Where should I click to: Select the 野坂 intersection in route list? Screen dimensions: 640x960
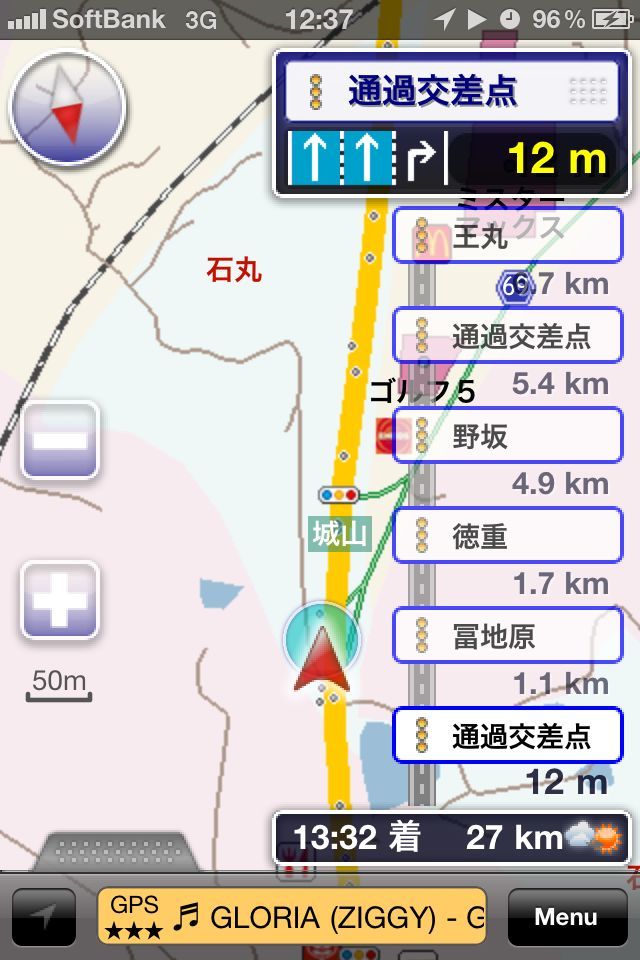(x=507, y=436)
